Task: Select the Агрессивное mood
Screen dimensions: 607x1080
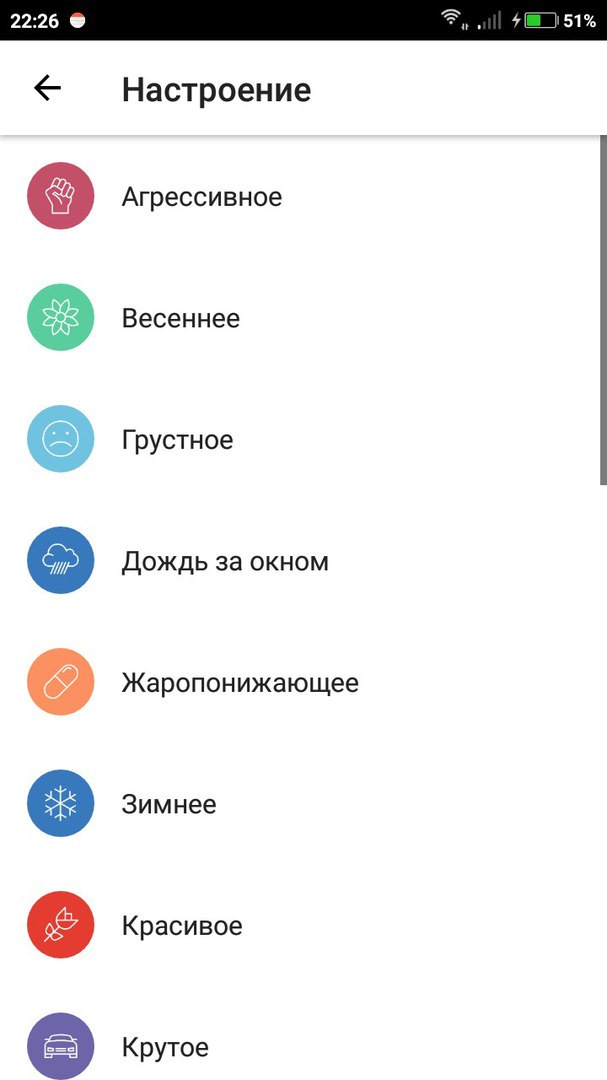Action: click(201, 197)
